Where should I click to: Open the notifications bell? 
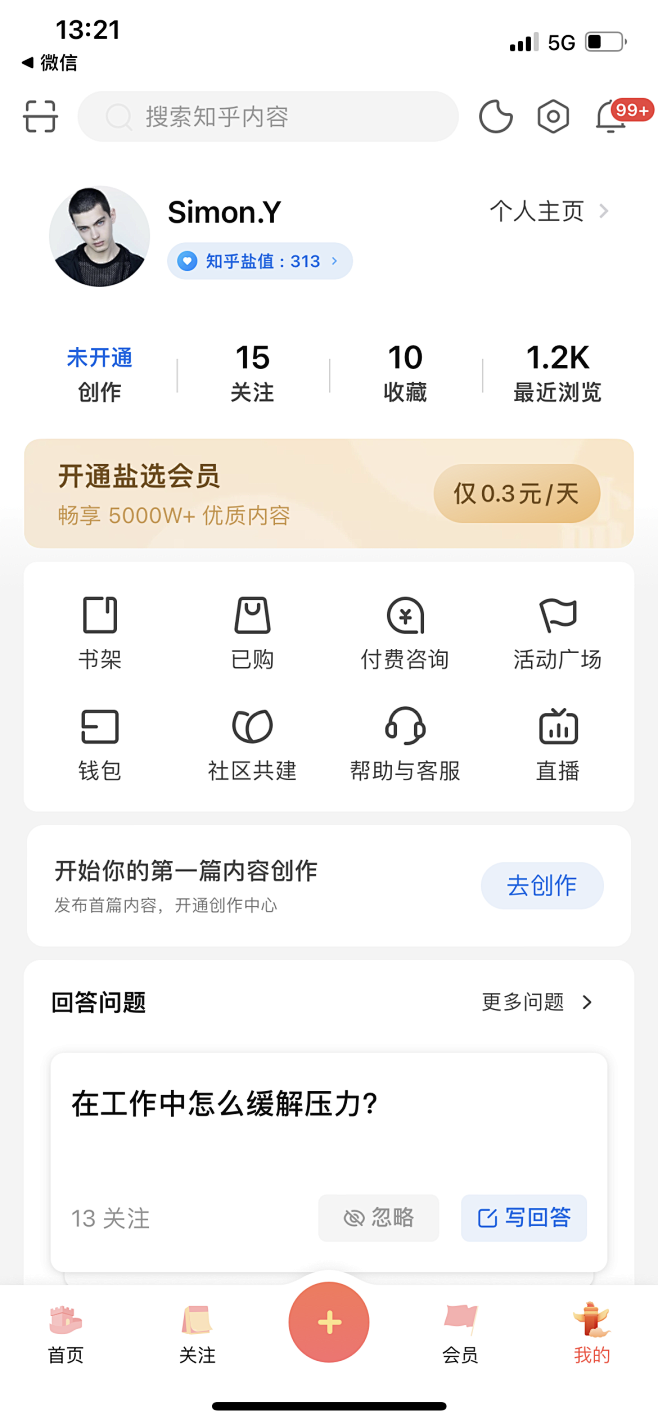coord(611,117)
